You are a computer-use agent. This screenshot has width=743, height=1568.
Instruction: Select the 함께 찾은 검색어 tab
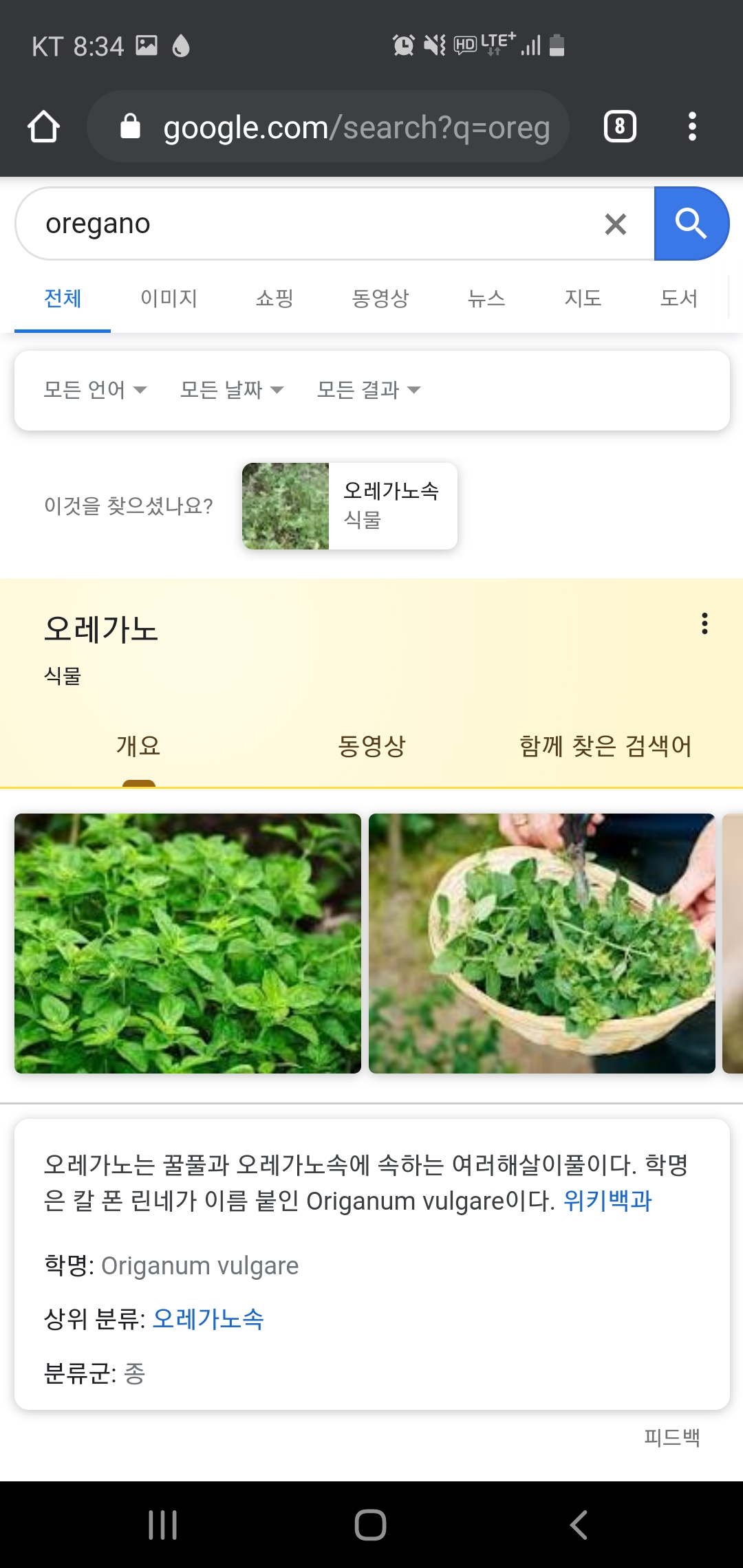pos(605,746)
